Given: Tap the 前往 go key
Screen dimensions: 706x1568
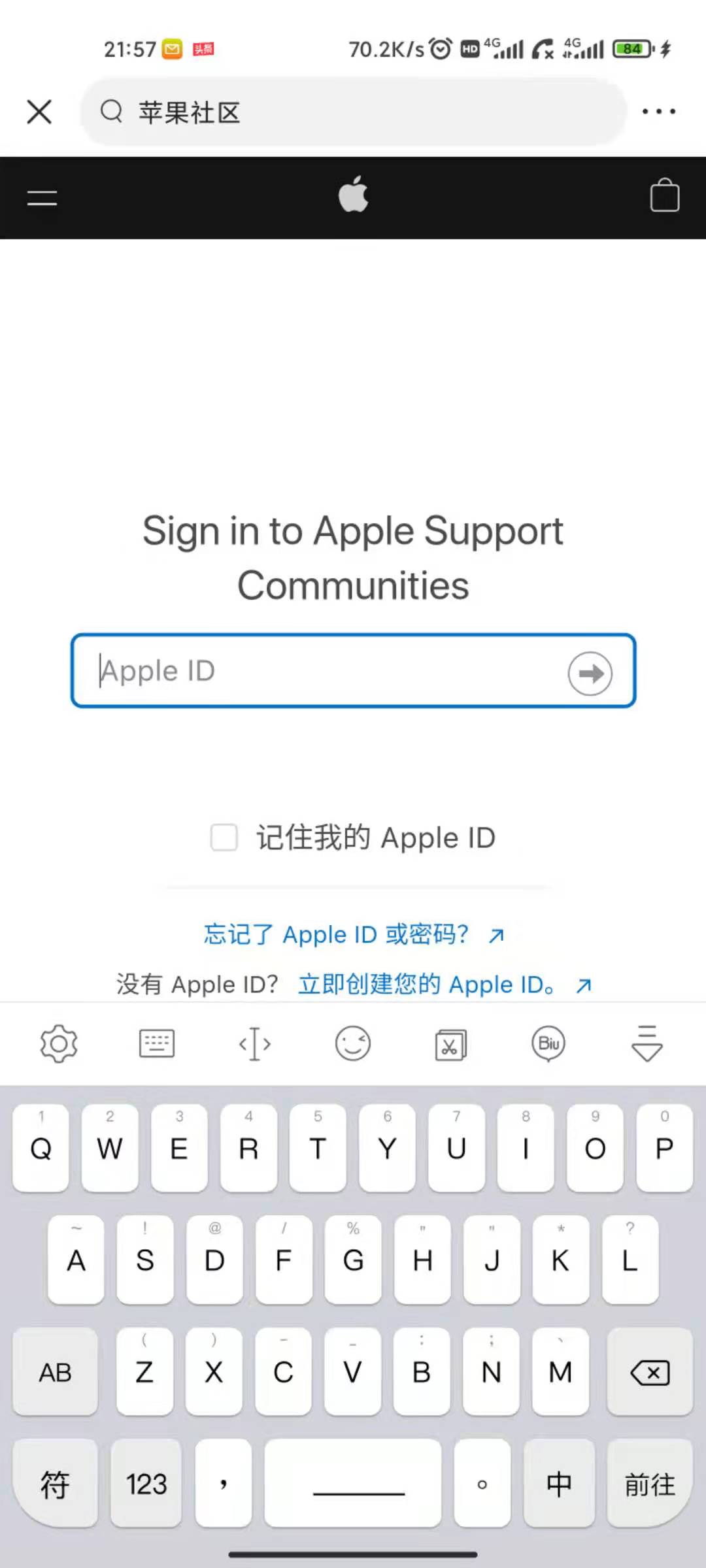Looking at the screenshot, I should pyautogui.click(x=649, y=1485).
